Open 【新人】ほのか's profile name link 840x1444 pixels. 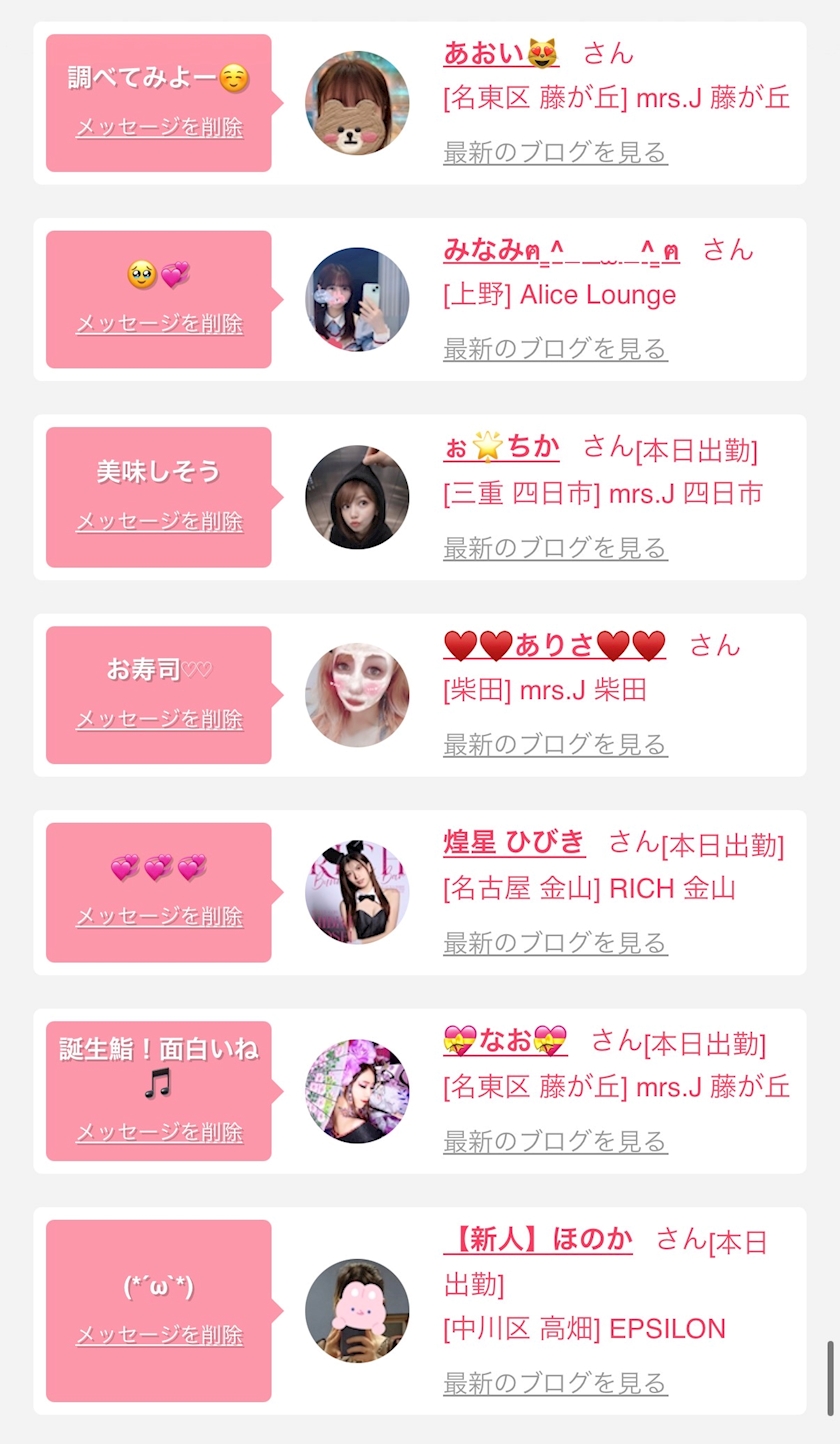coord(538,1241)
